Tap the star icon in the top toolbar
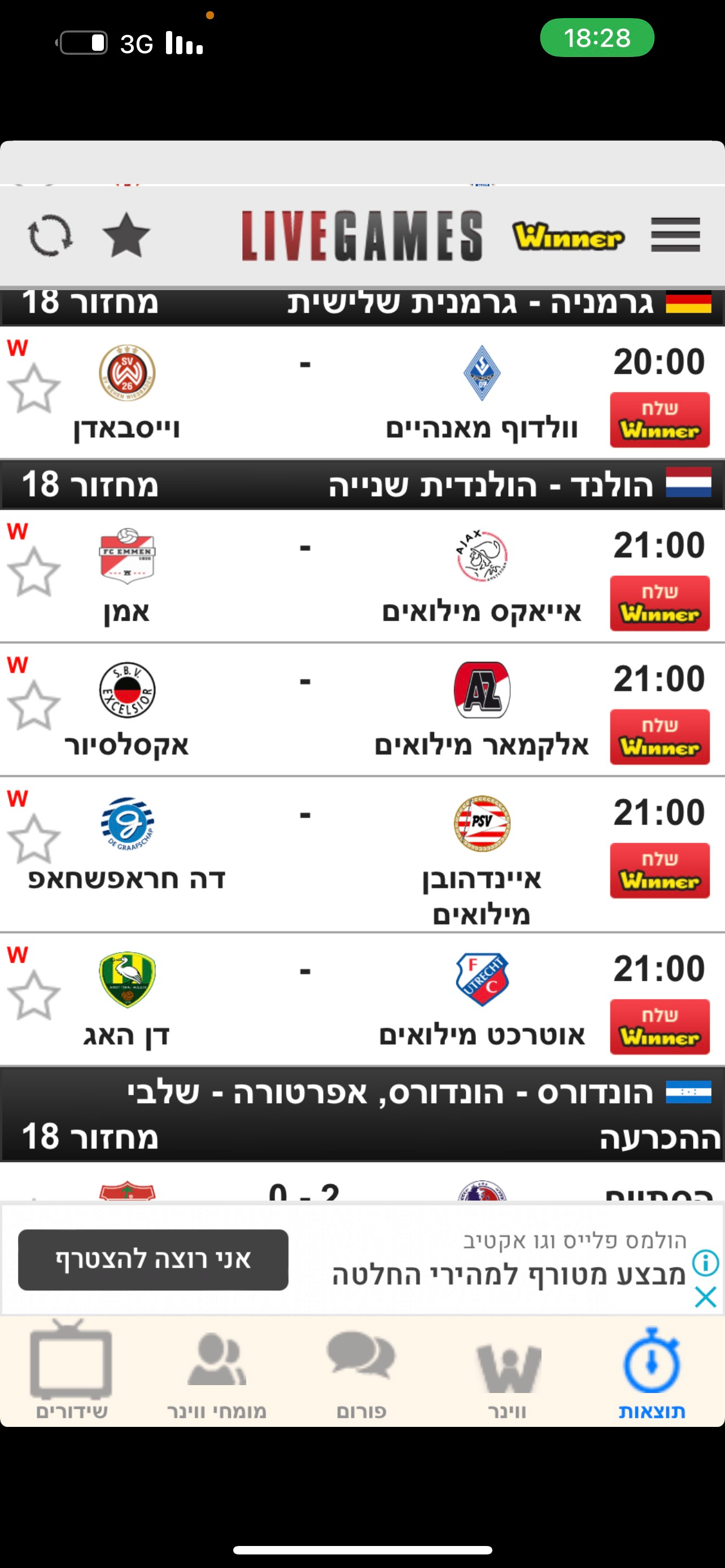725x1568 pixels. click(x=128, y=234)
